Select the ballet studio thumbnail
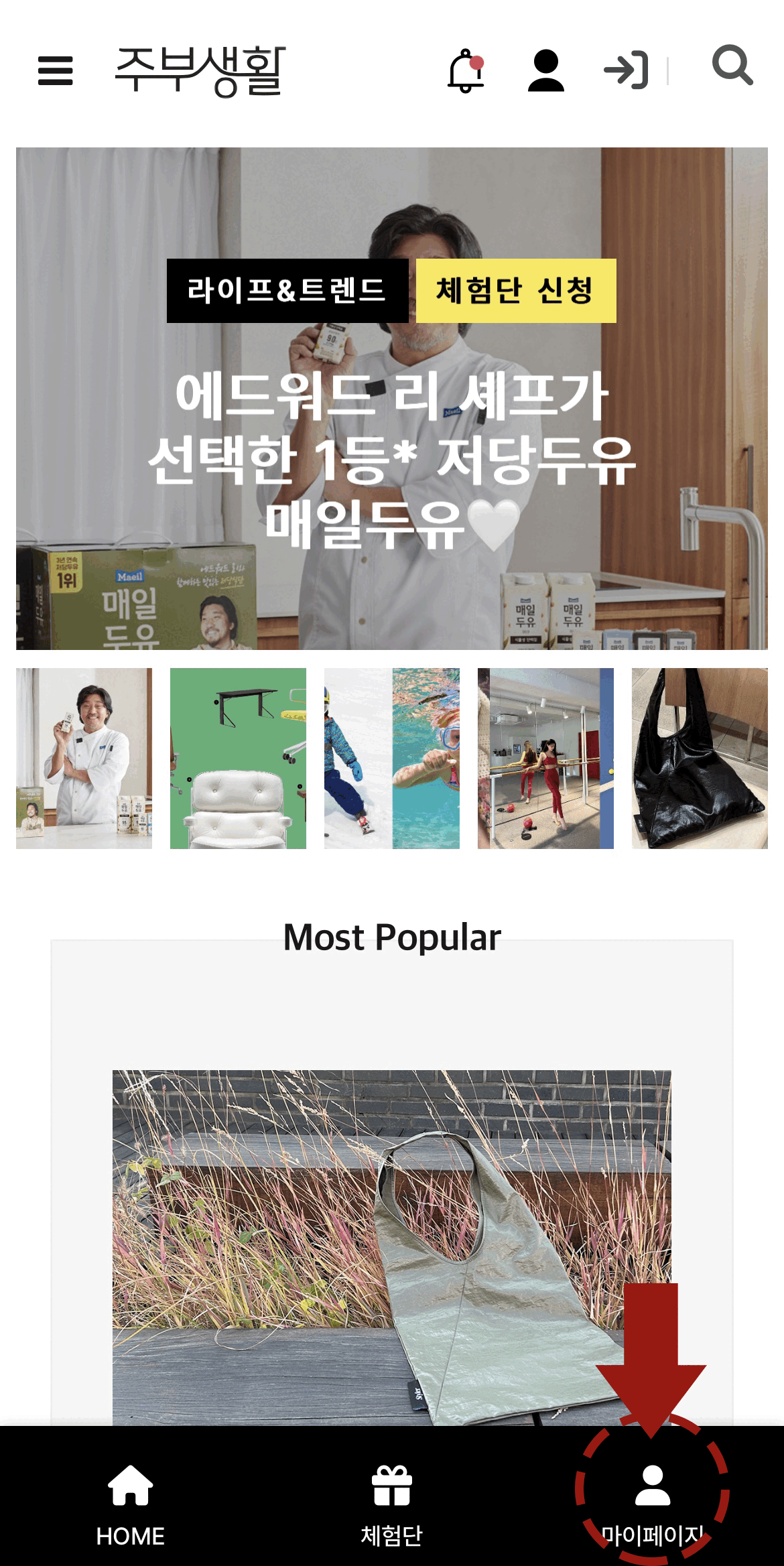 [545, 758]
